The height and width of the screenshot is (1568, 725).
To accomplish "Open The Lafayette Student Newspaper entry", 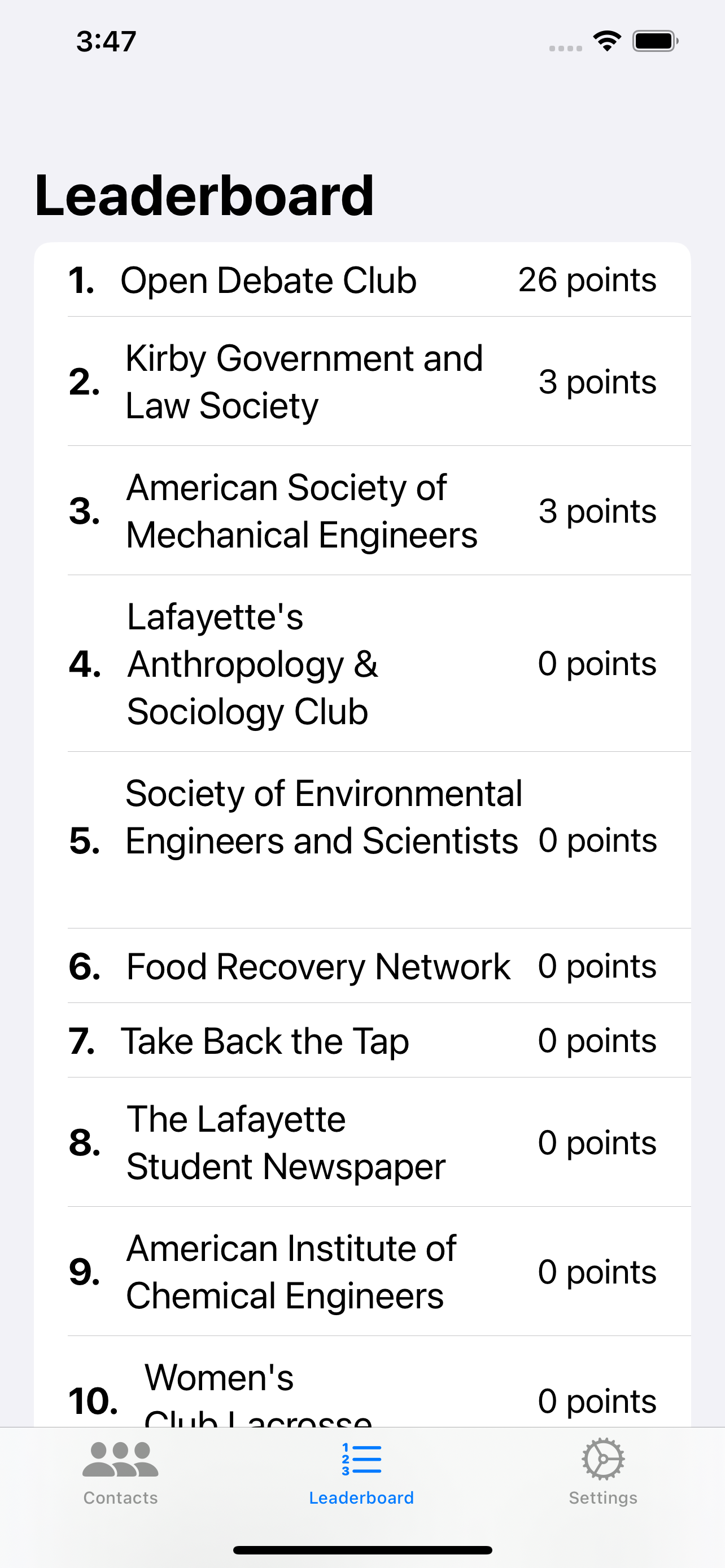I will [x=362, y=1142].
